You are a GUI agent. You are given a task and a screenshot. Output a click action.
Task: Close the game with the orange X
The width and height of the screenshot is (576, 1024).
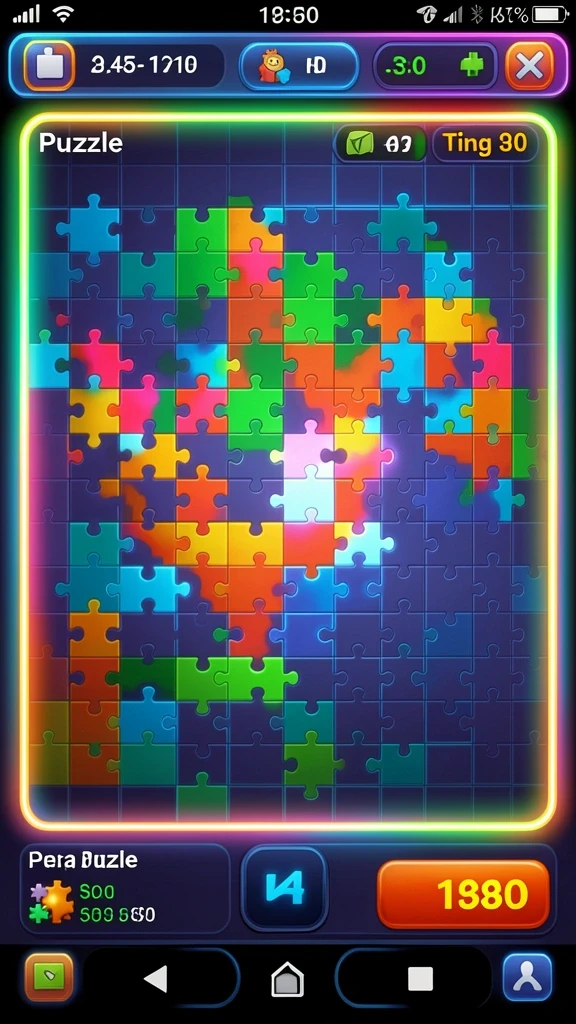point(530,65)
